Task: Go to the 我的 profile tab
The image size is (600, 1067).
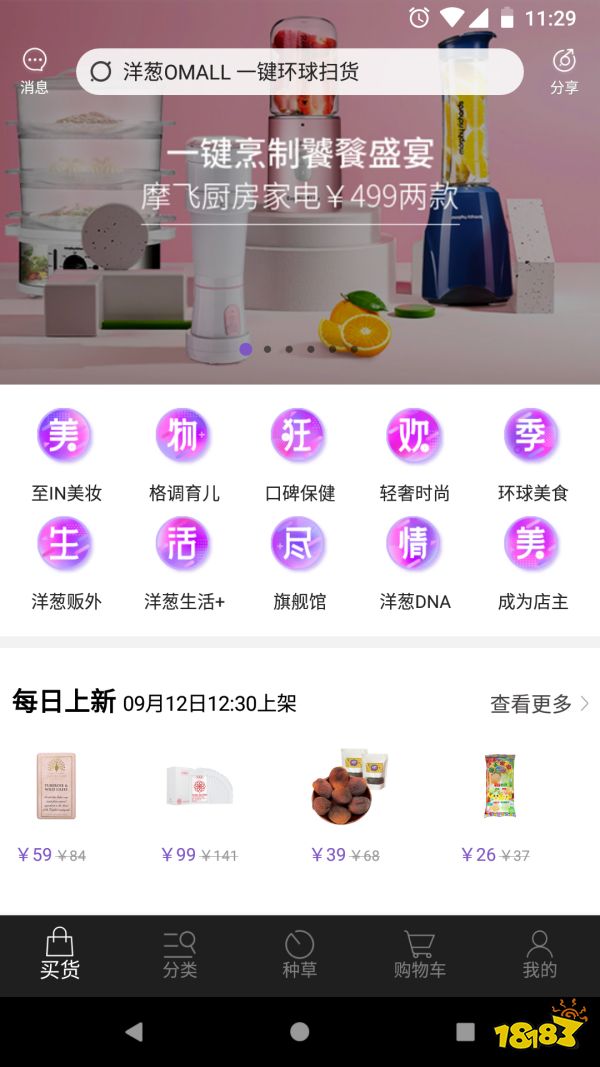Action: (x=539, y=956)
